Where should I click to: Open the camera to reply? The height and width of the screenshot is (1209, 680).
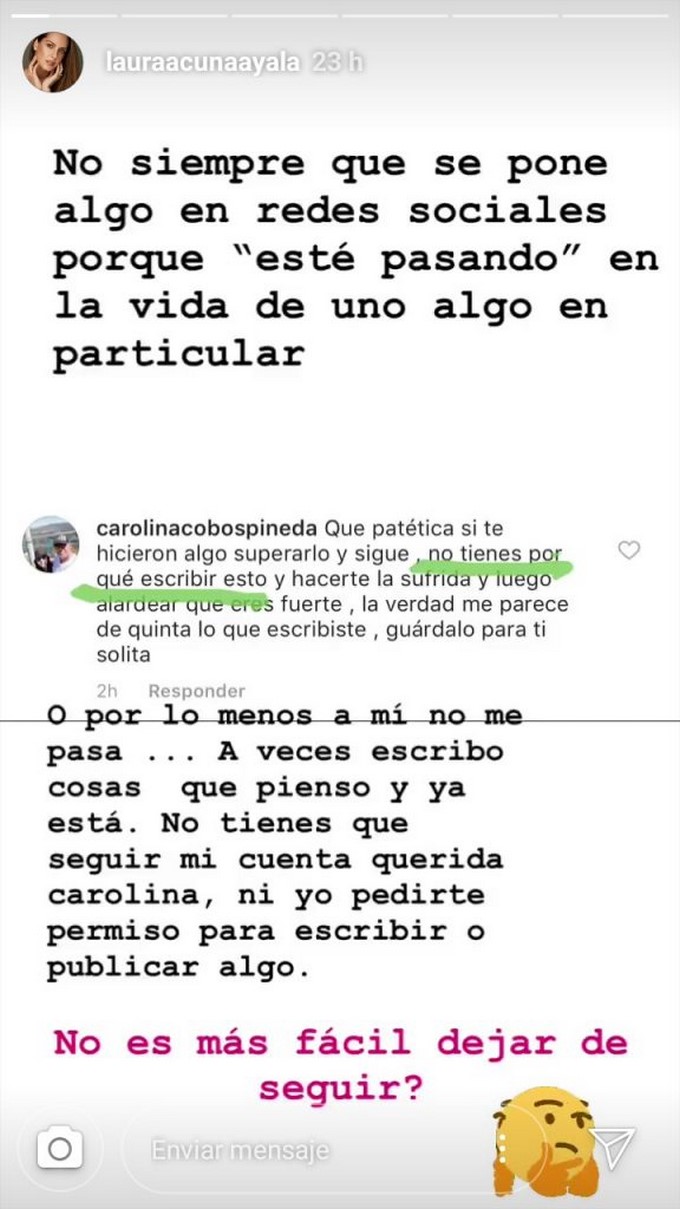[59, 1149]
